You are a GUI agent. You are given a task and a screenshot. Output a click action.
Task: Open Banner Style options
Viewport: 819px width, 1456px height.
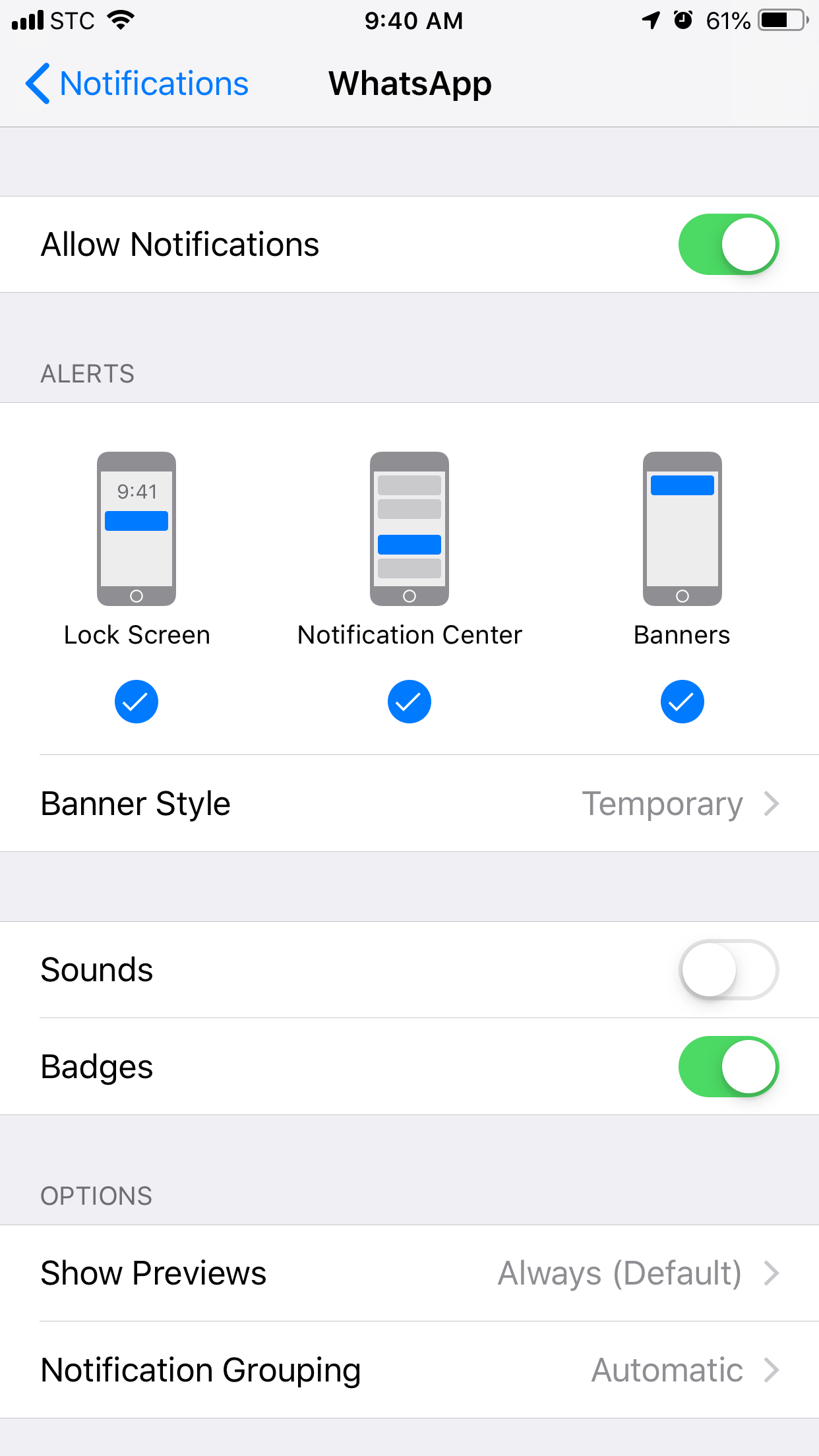pos(409,804)
